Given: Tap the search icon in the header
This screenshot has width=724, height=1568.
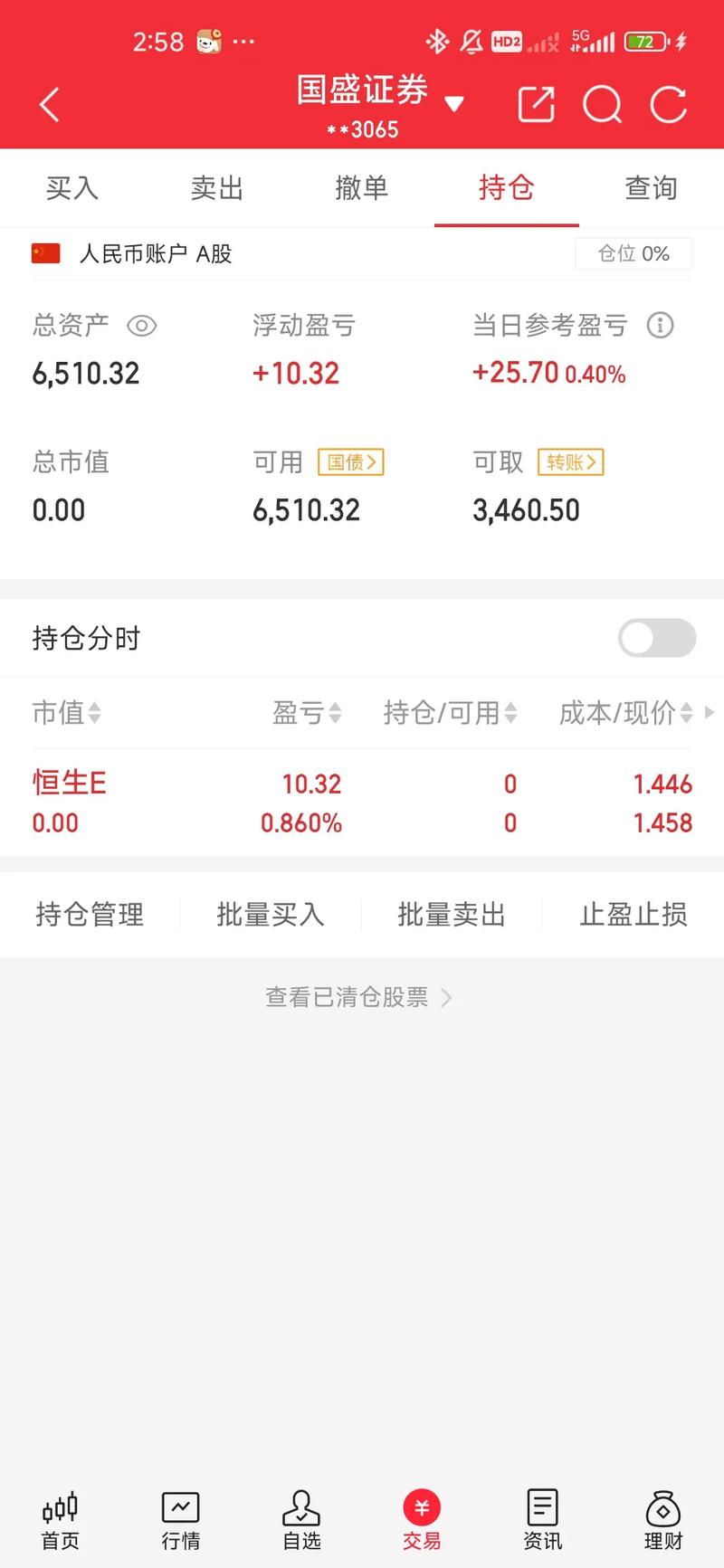Looking at the screenshot, I should tap(602, 104).
